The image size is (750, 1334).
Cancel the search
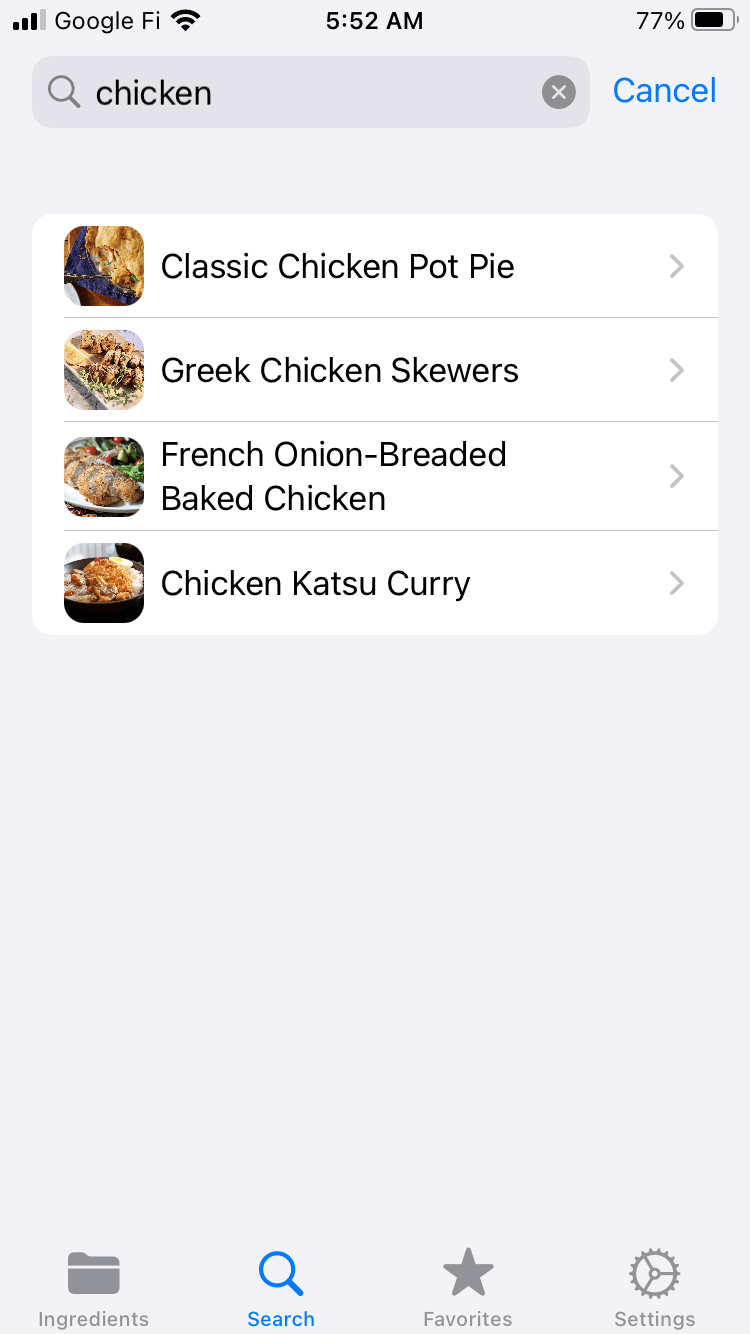tap(664, 91)
